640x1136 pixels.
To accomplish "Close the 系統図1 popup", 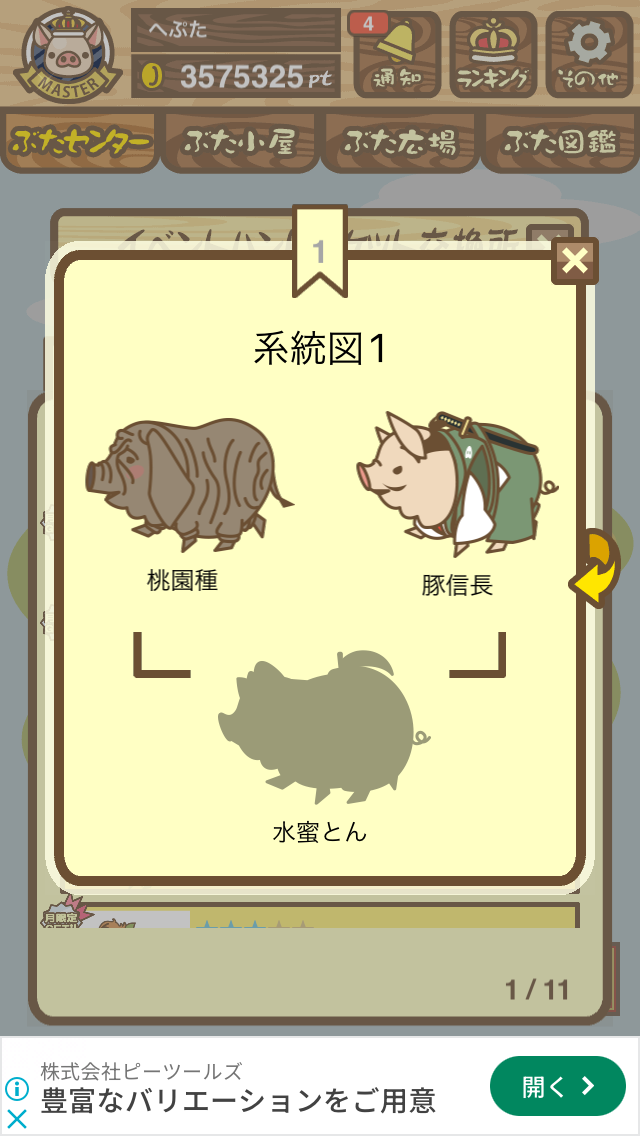I will 574,261.
